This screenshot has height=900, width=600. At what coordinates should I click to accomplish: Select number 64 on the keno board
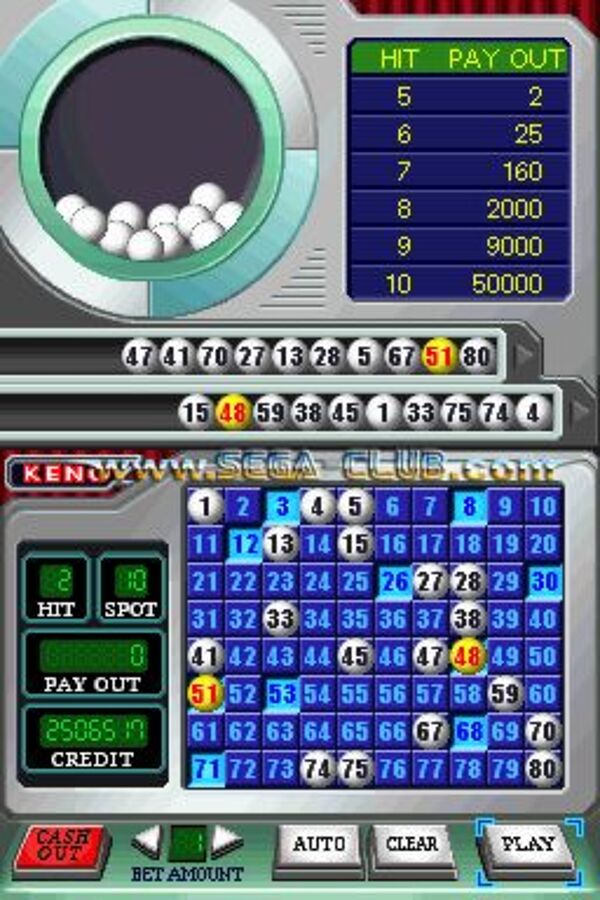pyautogui.click(x=318, y=732)
